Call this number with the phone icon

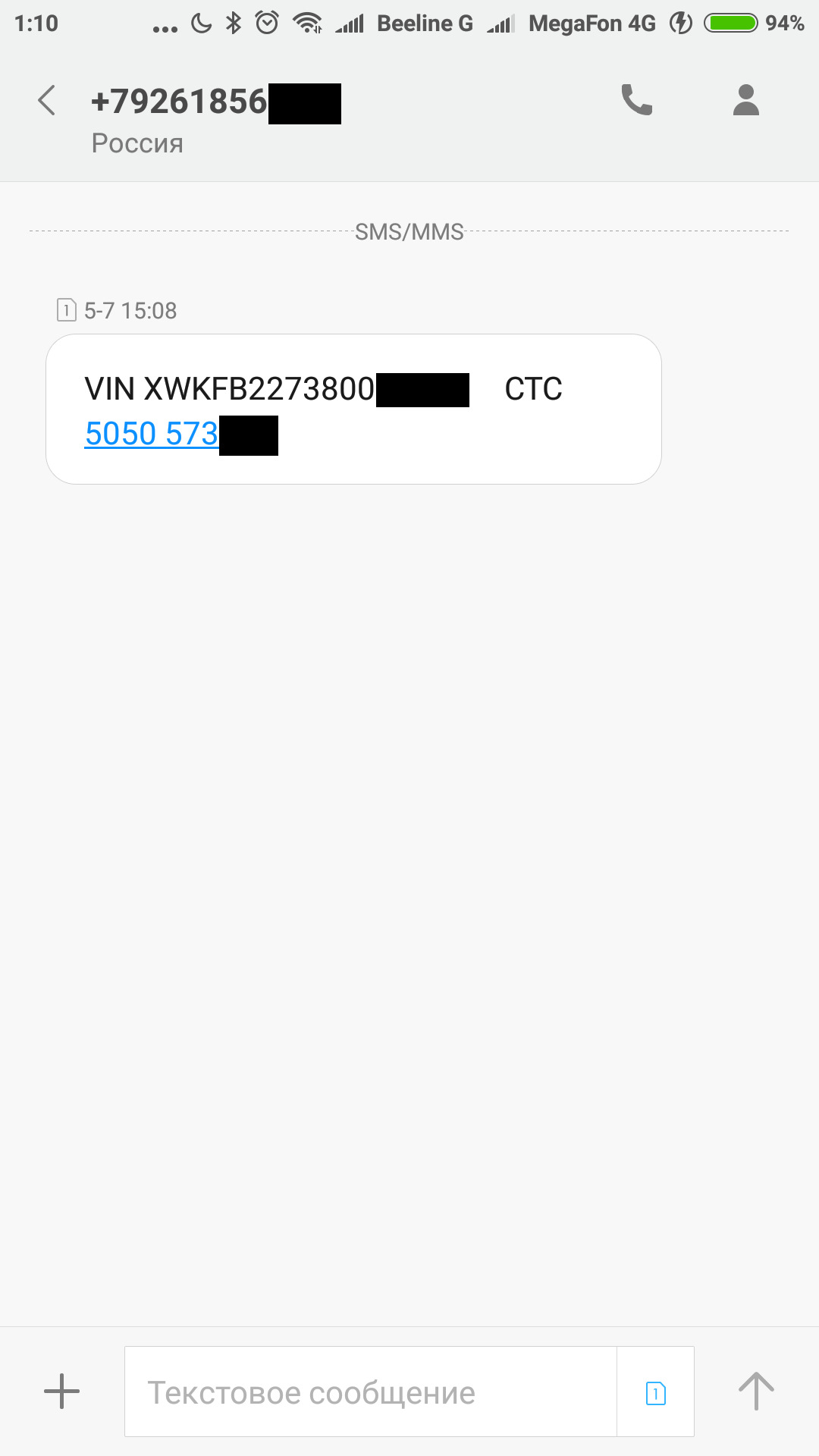tap(636, 100)
